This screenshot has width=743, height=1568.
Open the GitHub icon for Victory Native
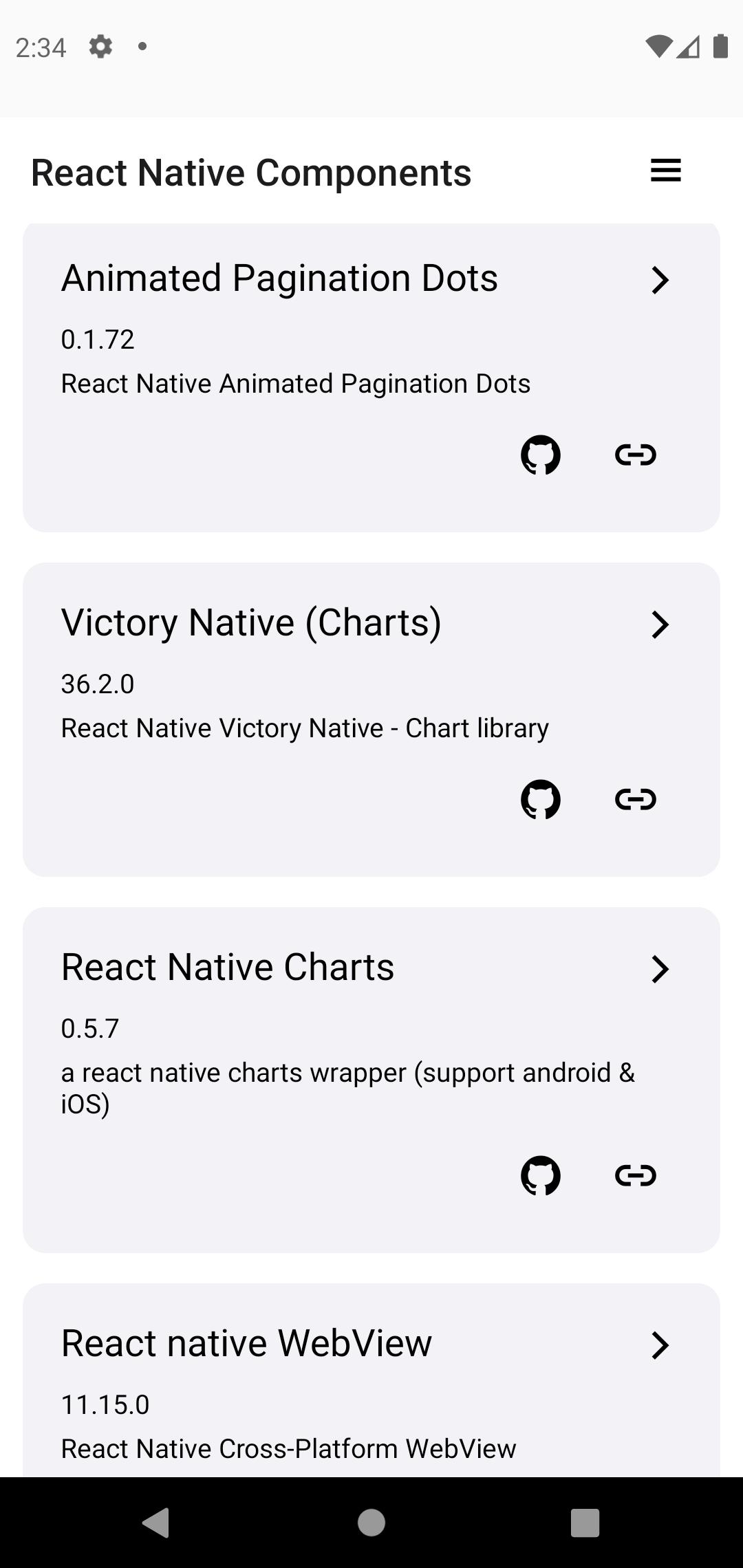[x=541, y=799]
